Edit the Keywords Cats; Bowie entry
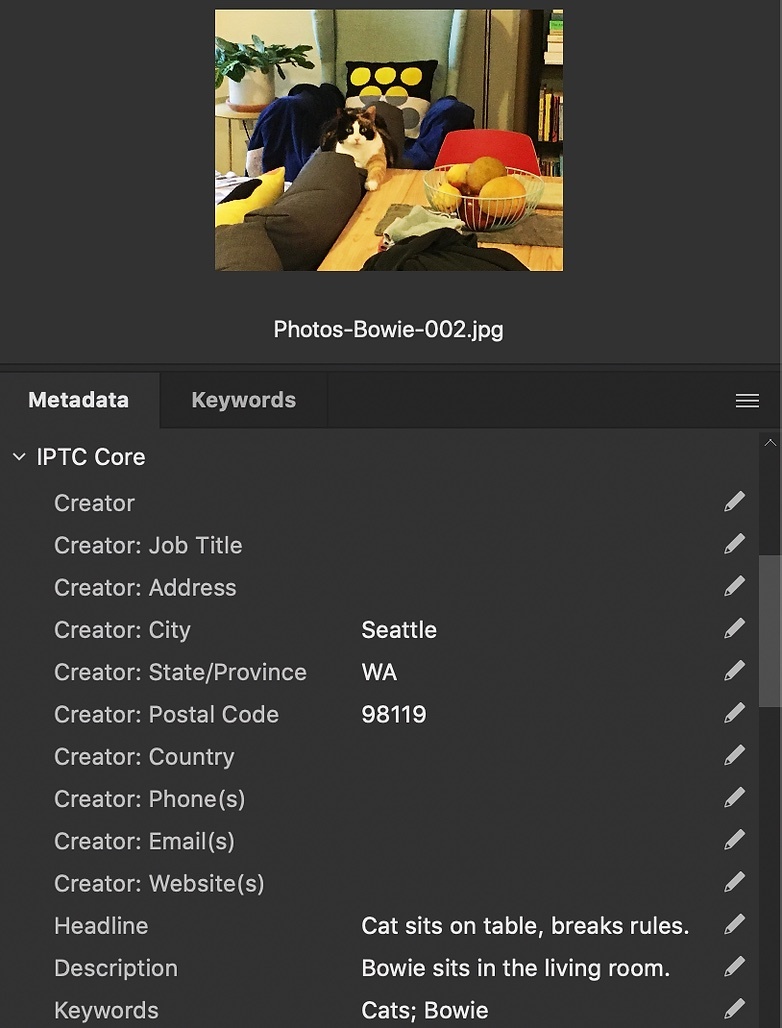The height and width of the screenshot is (1028, 782). coord(735,1009)
